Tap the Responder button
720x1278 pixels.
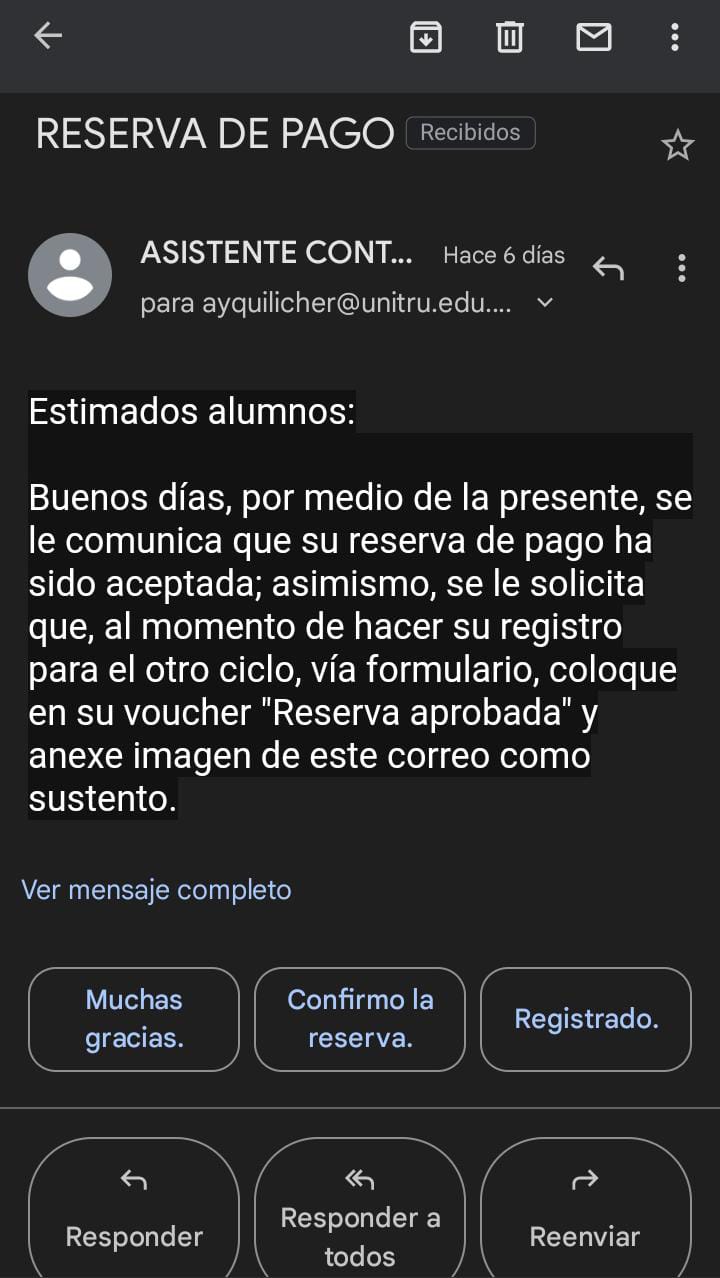click(134, 1212)
